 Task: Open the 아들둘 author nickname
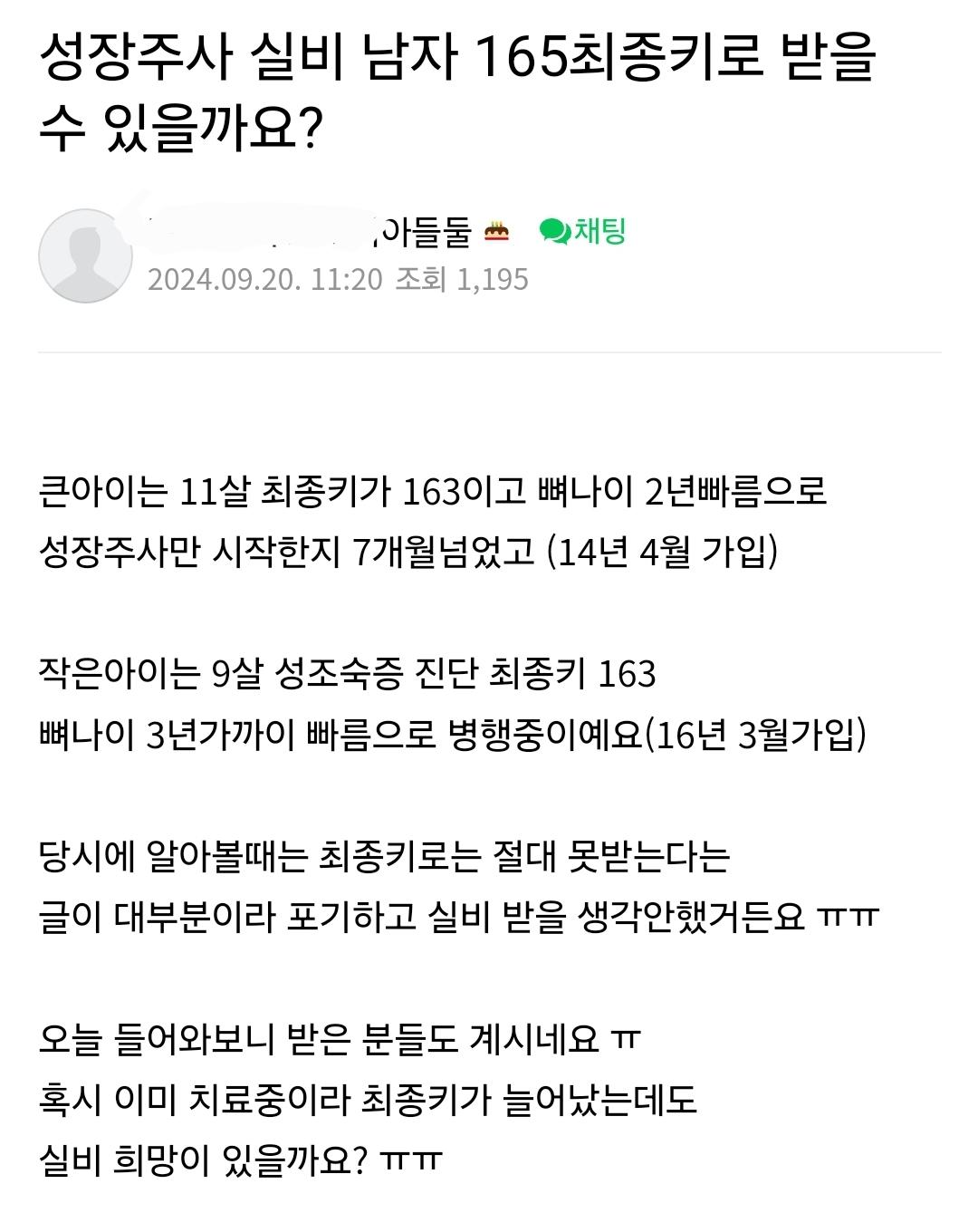426,233
